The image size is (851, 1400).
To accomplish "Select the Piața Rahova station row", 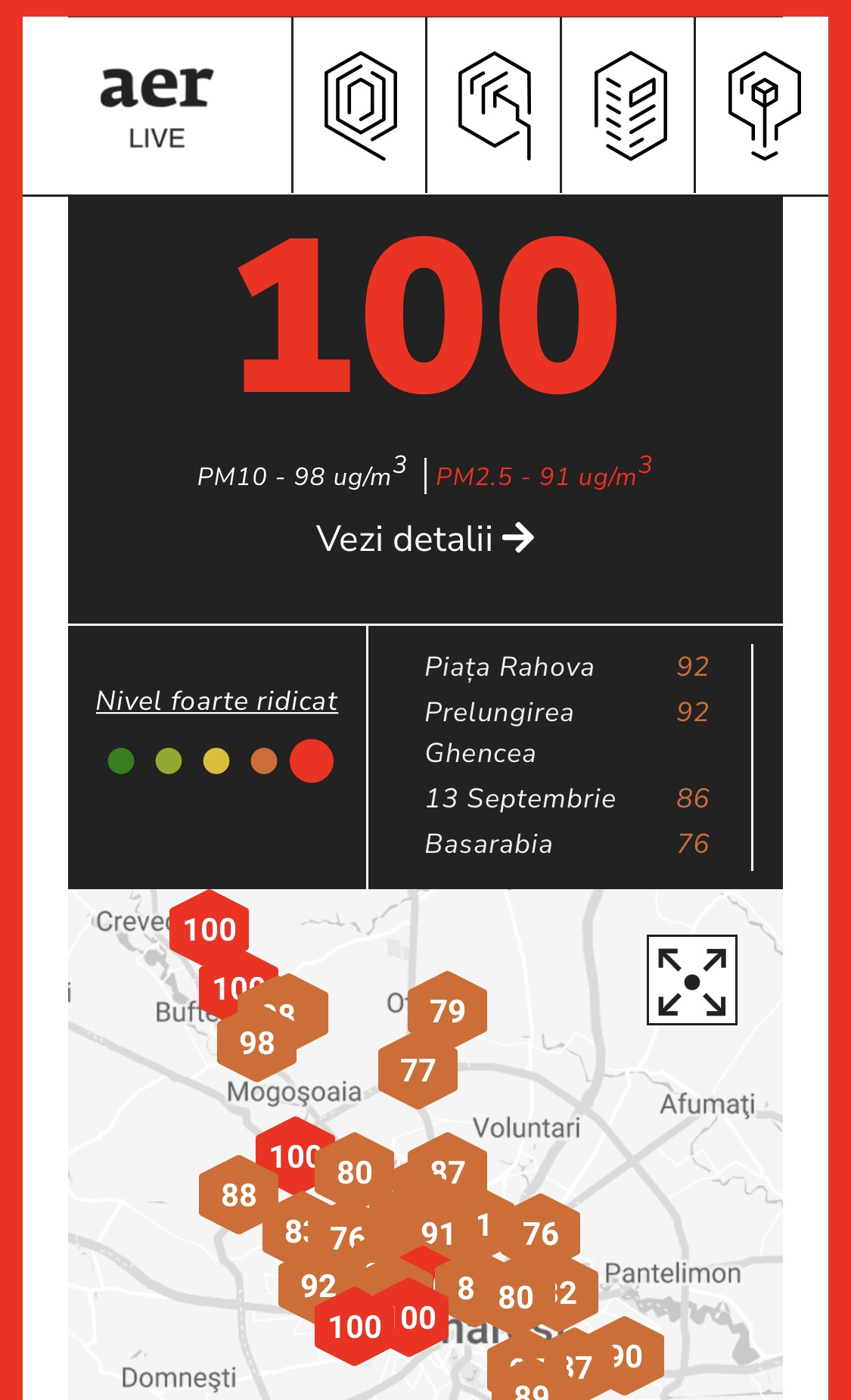I will pos(566,667).
